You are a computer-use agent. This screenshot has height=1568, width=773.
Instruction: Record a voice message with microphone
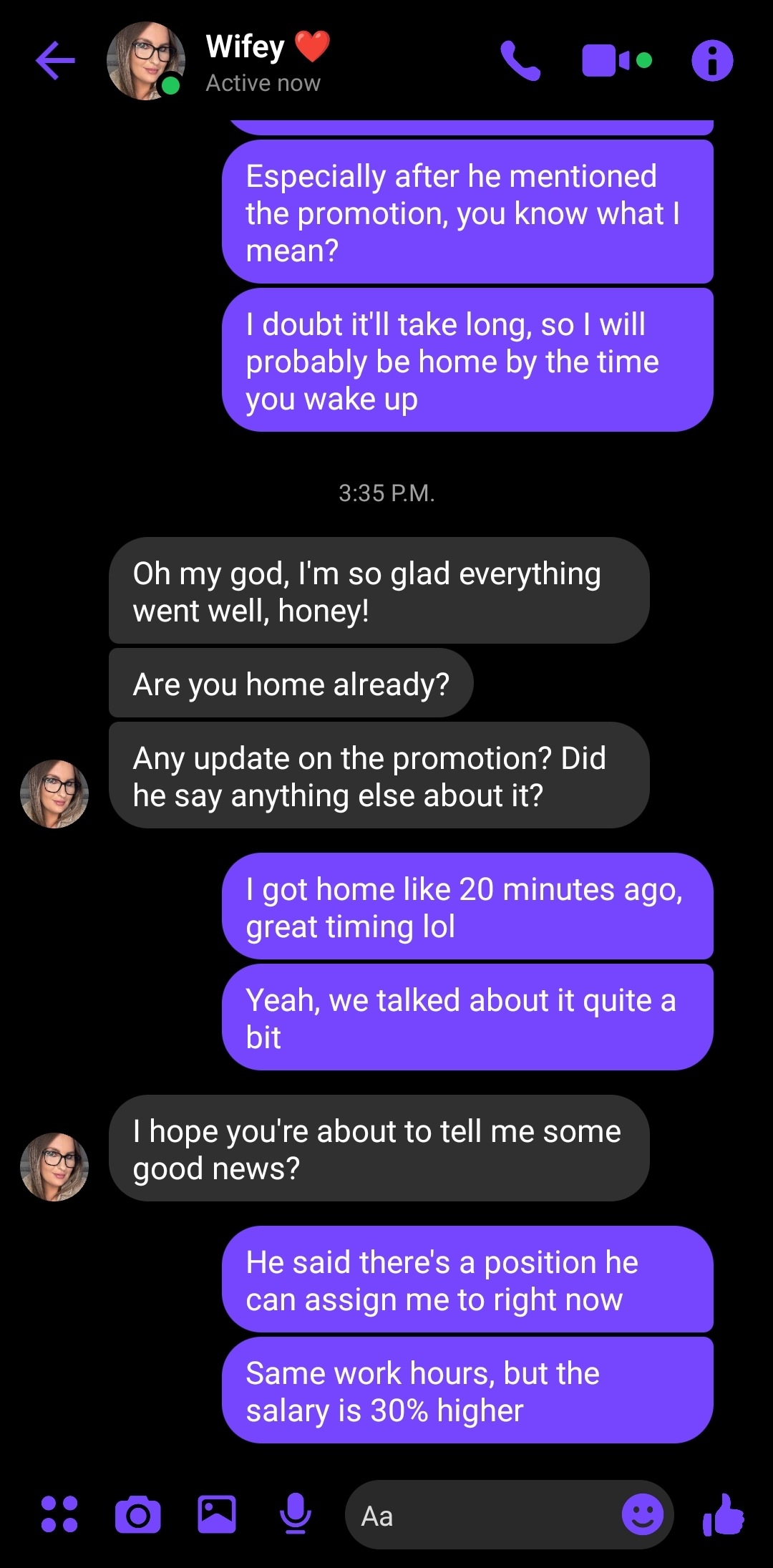(295, 1514)
